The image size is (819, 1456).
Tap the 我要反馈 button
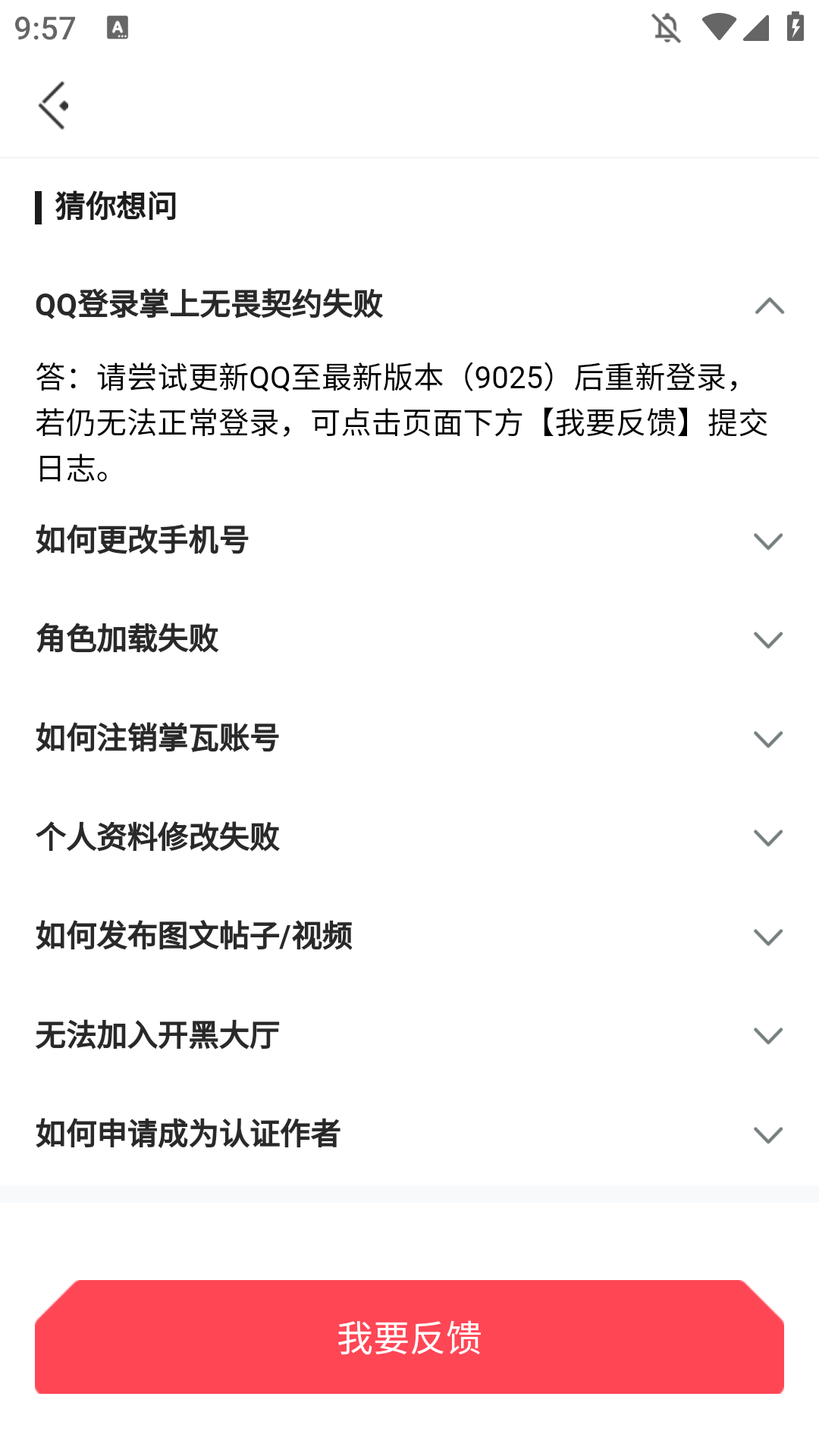[409, 1337]
